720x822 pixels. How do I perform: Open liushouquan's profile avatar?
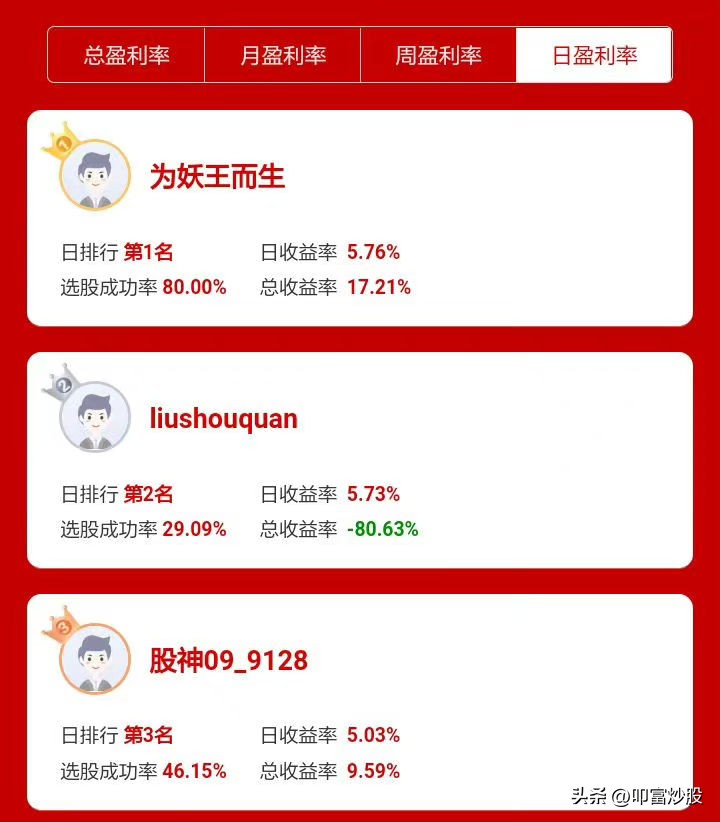pyautogui.click(x=95, y=415)
